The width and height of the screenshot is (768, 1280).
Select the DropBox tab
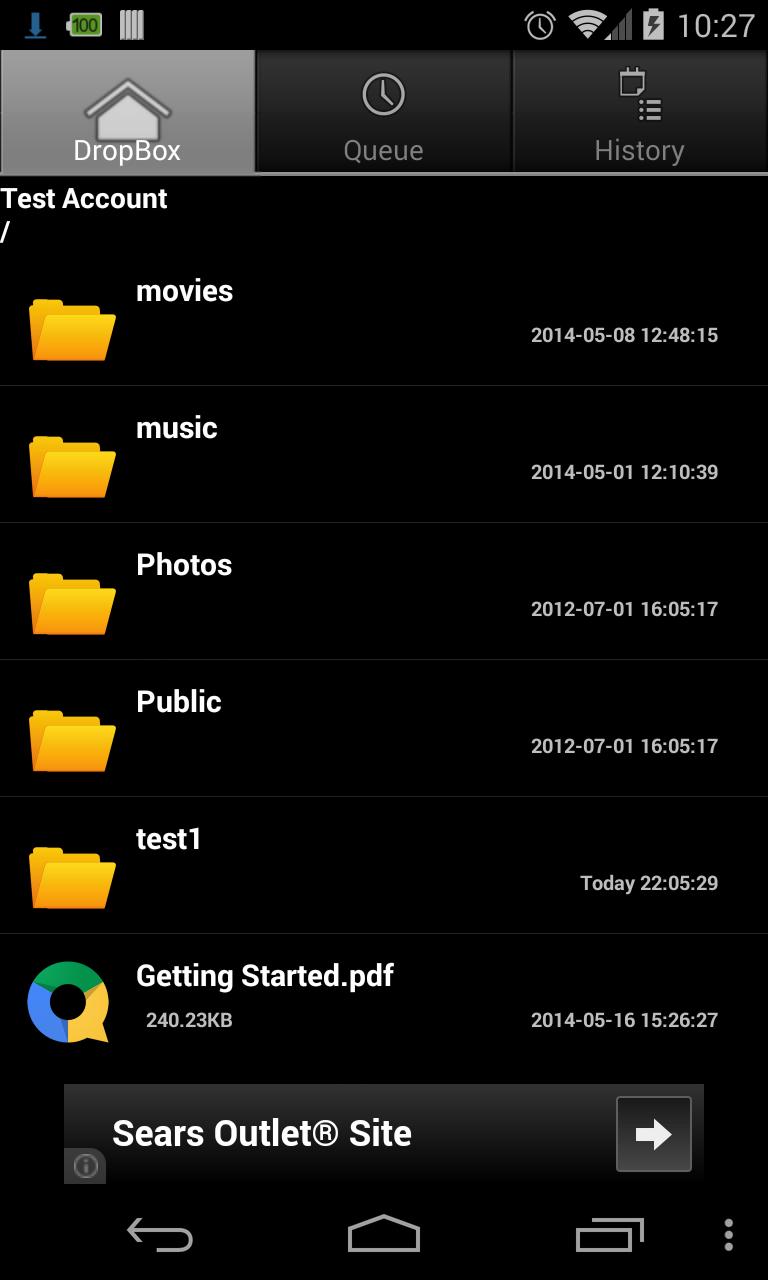coord(127,113)
